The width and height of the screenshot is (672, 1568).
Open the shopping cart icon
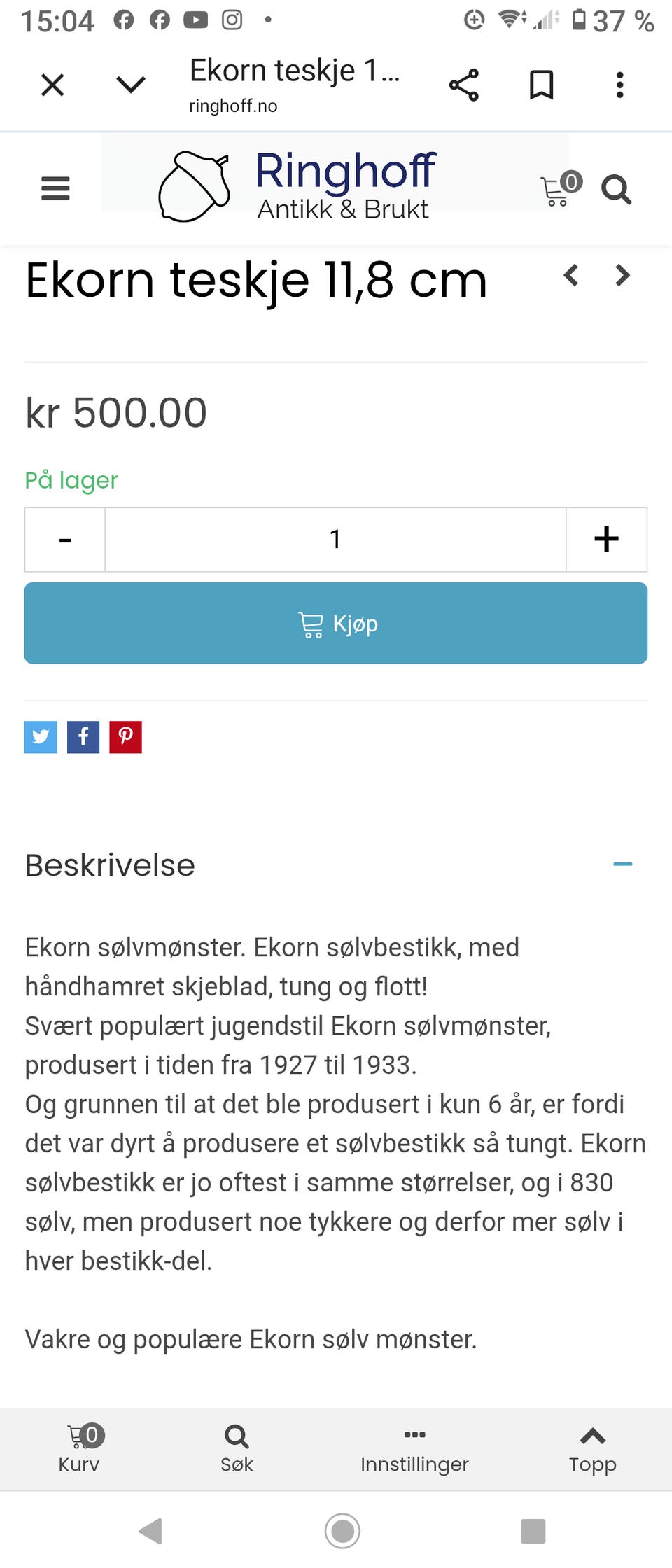click(x=555, y=190)
